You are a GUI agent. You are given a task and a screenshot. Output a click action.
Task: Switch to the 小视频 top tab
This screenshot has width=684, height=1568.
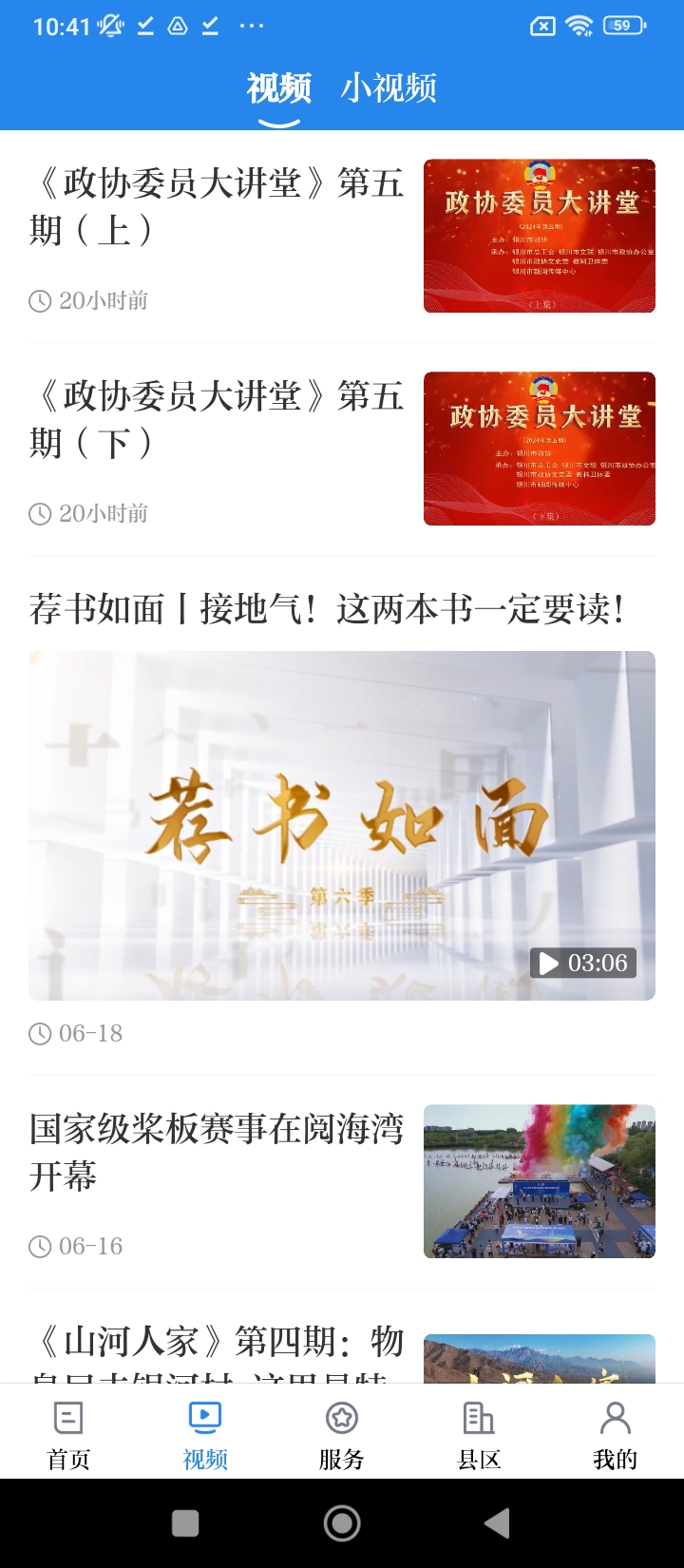pyautogui.click(x=389, y=88)
